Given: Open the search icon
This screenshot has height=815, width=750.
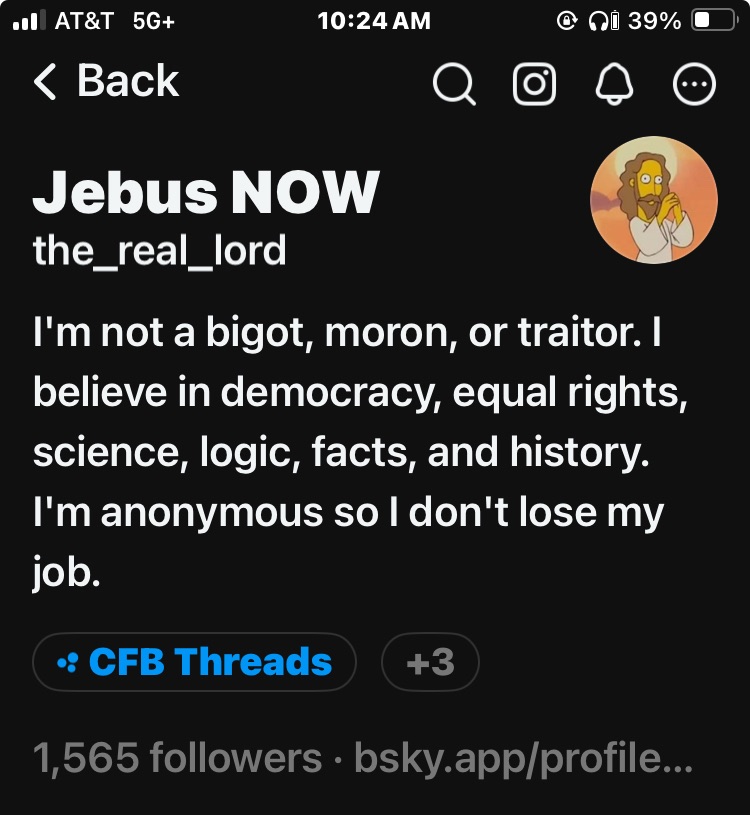Looking at the screenshot, I should coord(454,85).
